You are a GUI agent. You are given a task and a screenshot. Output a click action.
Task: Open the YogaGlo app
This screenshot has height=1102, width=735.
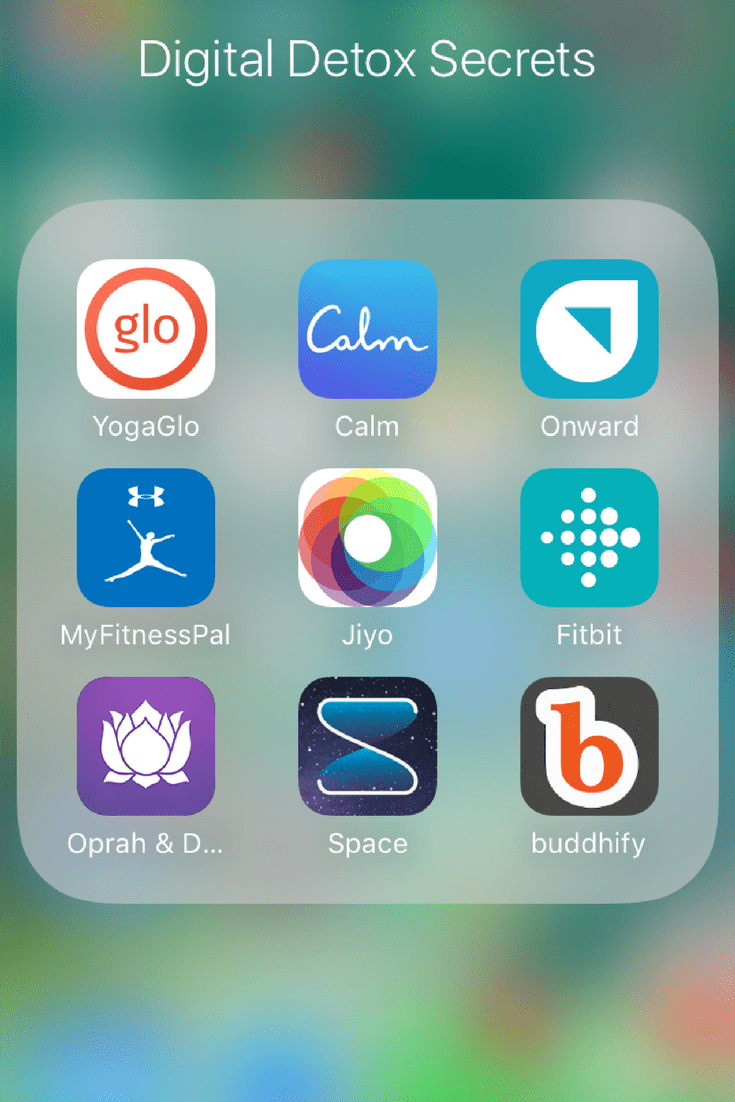pos(146,329)
